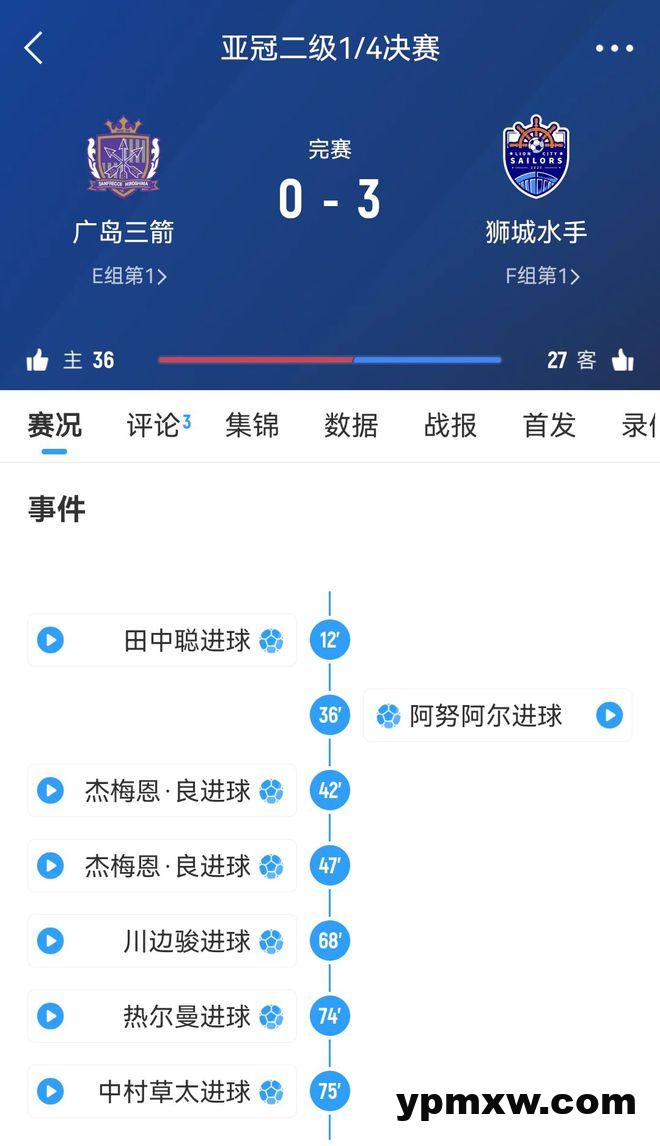The image size is (660, 1146).
Task: Switch to the 数据 tab
Action: (351, 426)
